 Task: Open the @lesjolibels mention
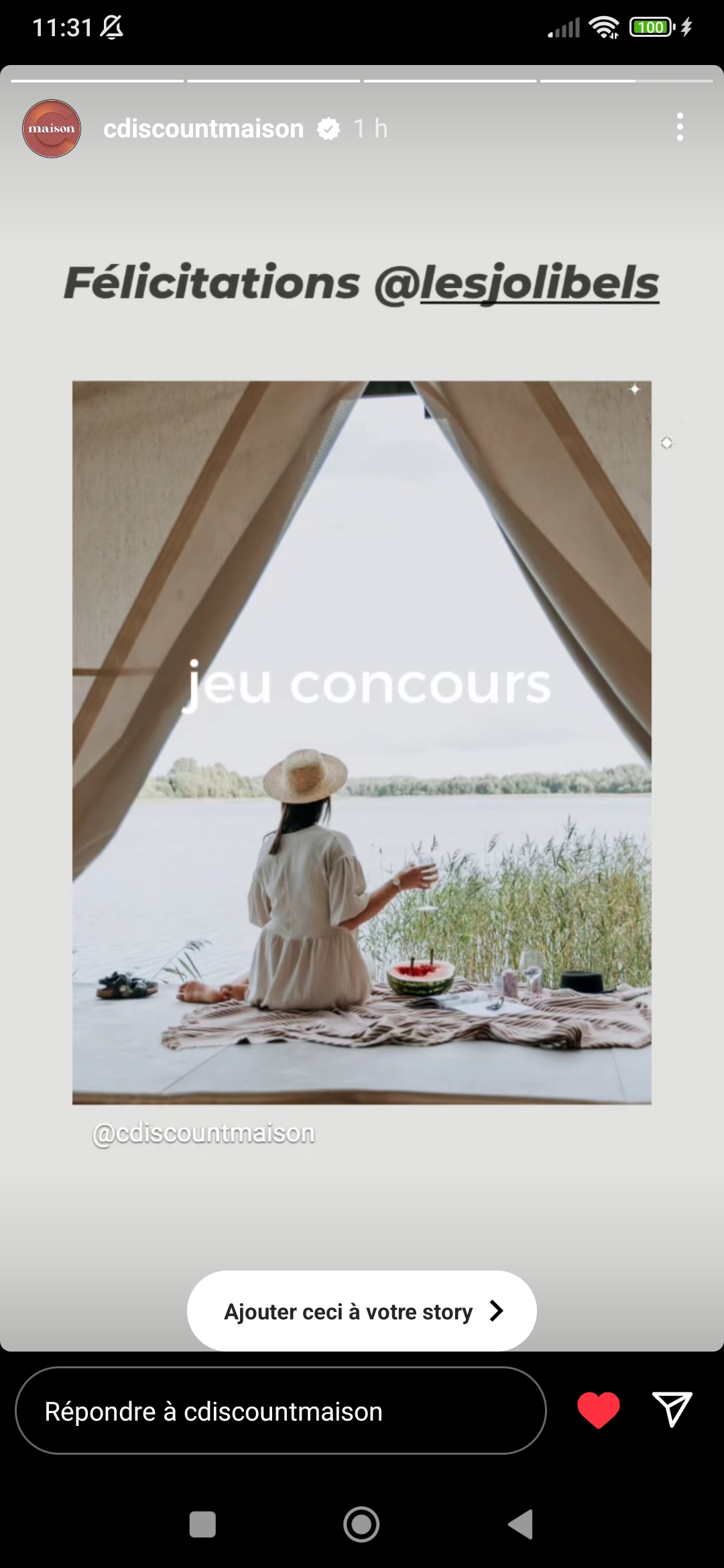coord(516,283)
